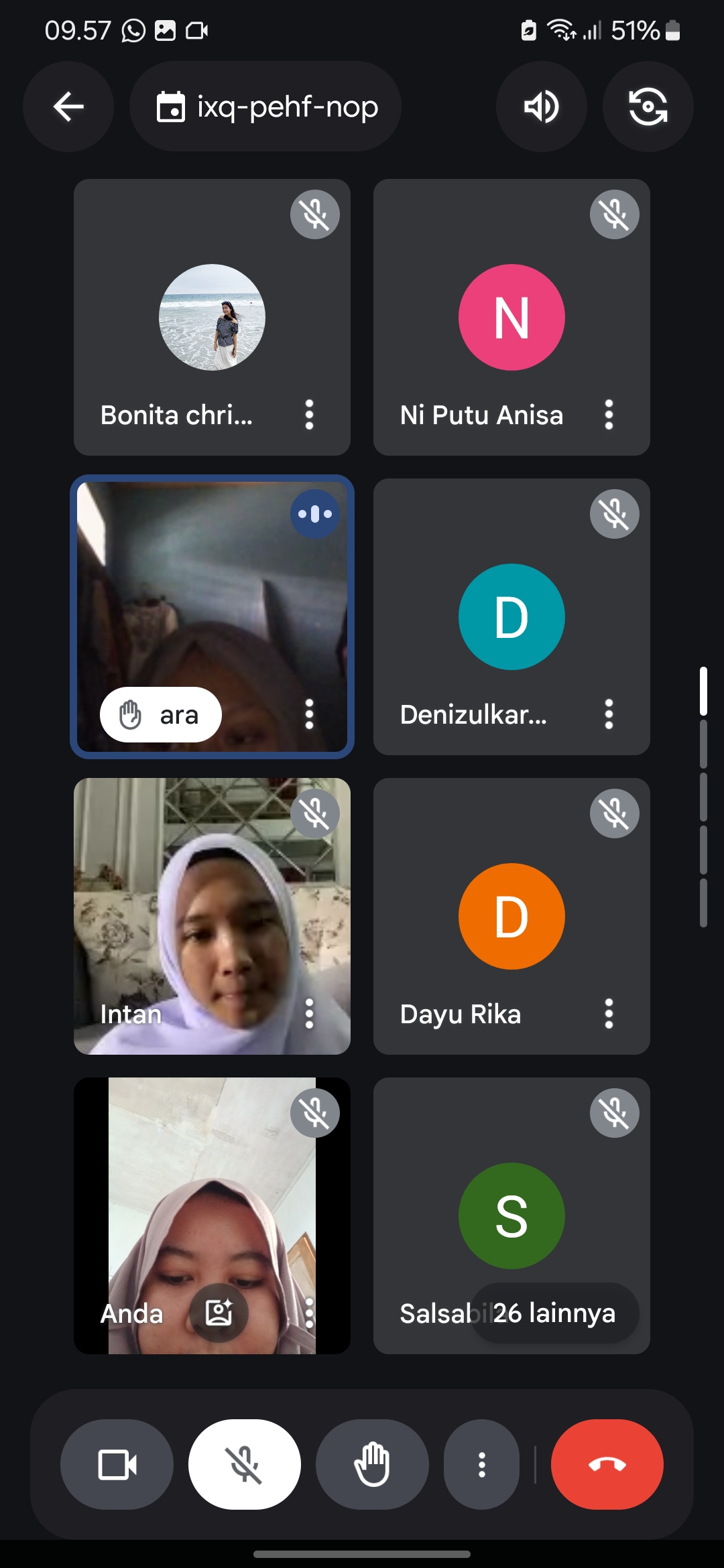The height and width of the screenshot is (1568, 724).
Task: Show the 26 lainnya participants
Action: click(x=554, y=1313)
